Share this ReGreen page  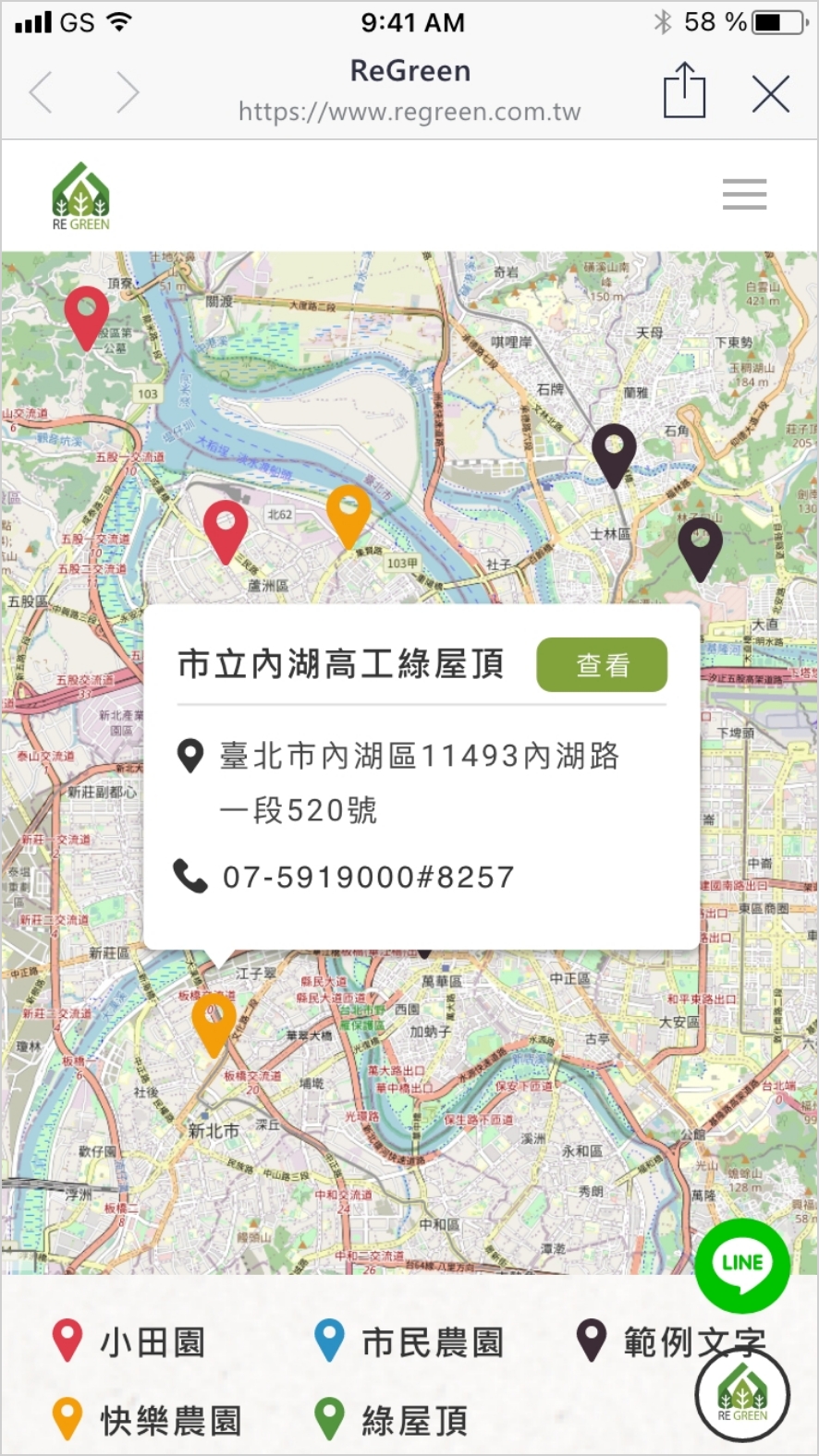point(684,91)
